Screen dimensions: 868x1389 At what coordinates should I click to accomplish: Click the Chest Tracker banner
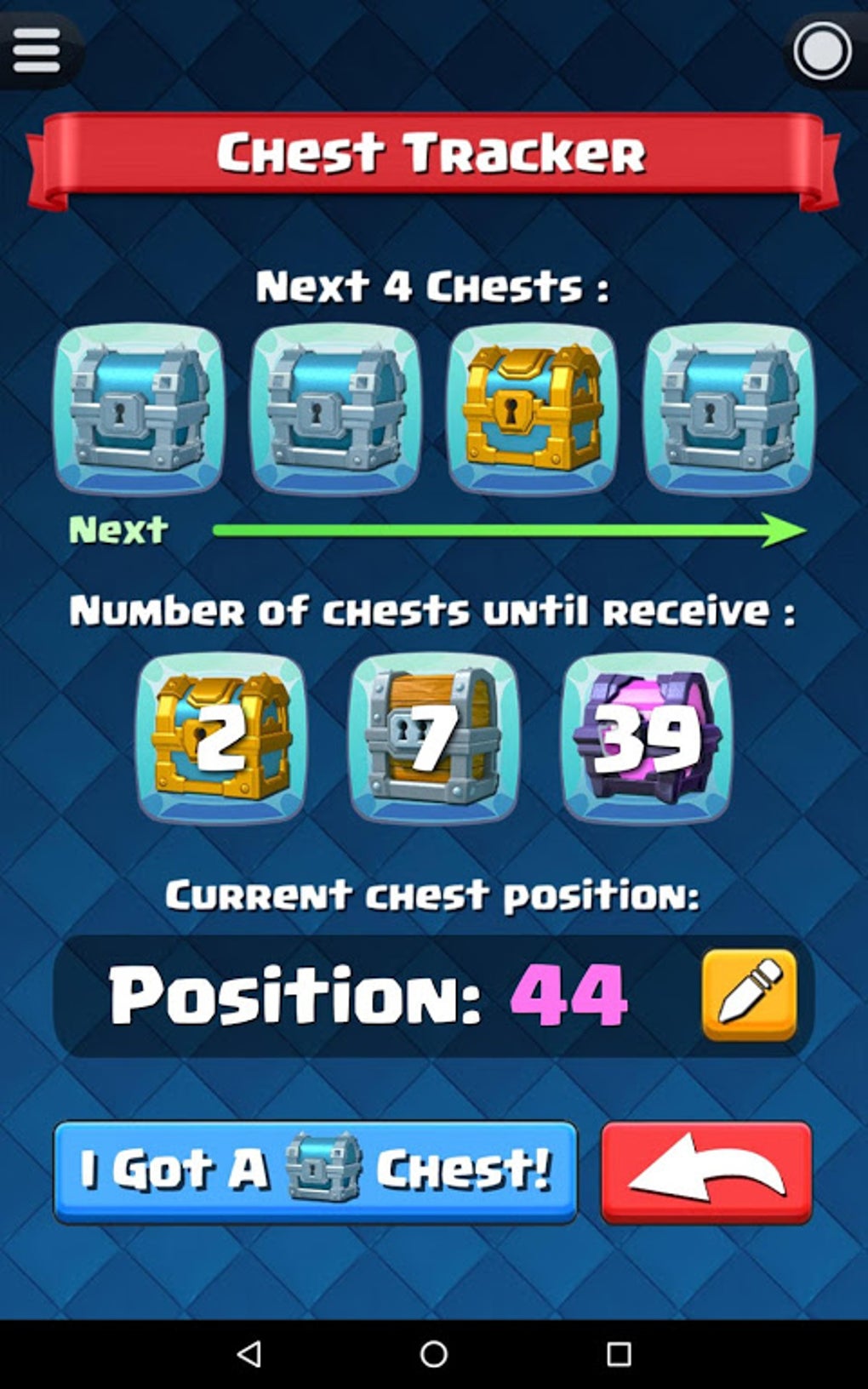coord(434,153)
